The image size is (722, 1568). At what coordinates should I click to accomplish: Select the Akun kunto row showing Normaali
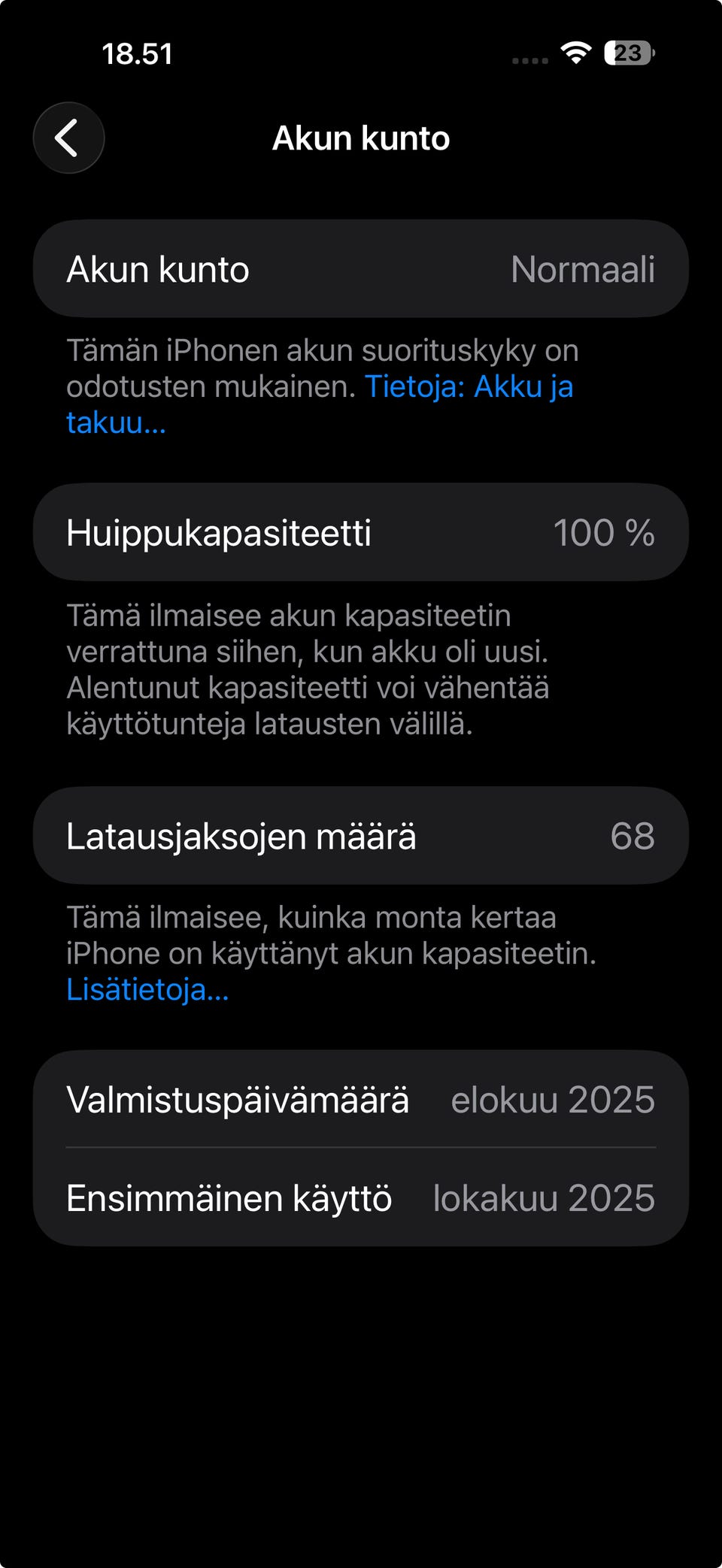[359, 268]
